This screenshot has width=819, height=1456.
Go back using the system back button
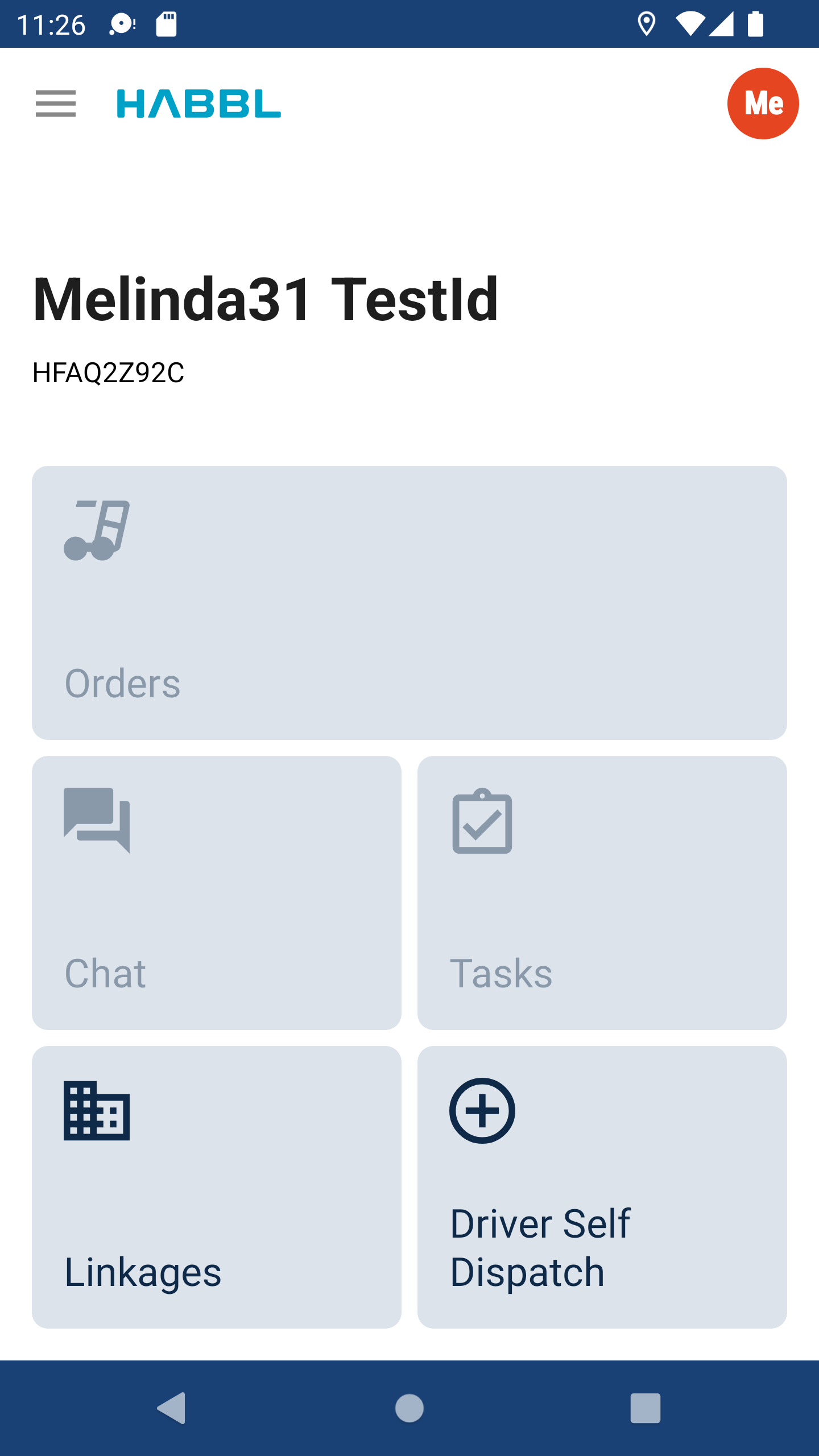point(171,1408)
